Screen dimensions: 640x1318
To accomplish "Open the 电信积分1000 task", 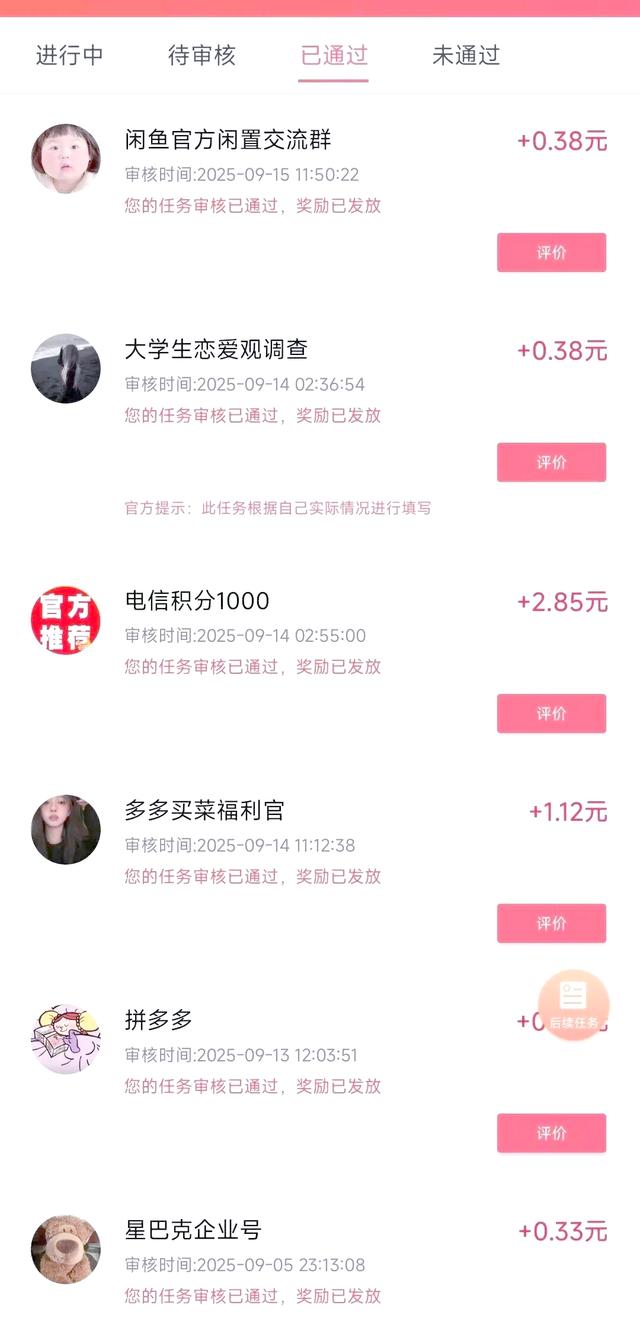I will coord(197,601).
